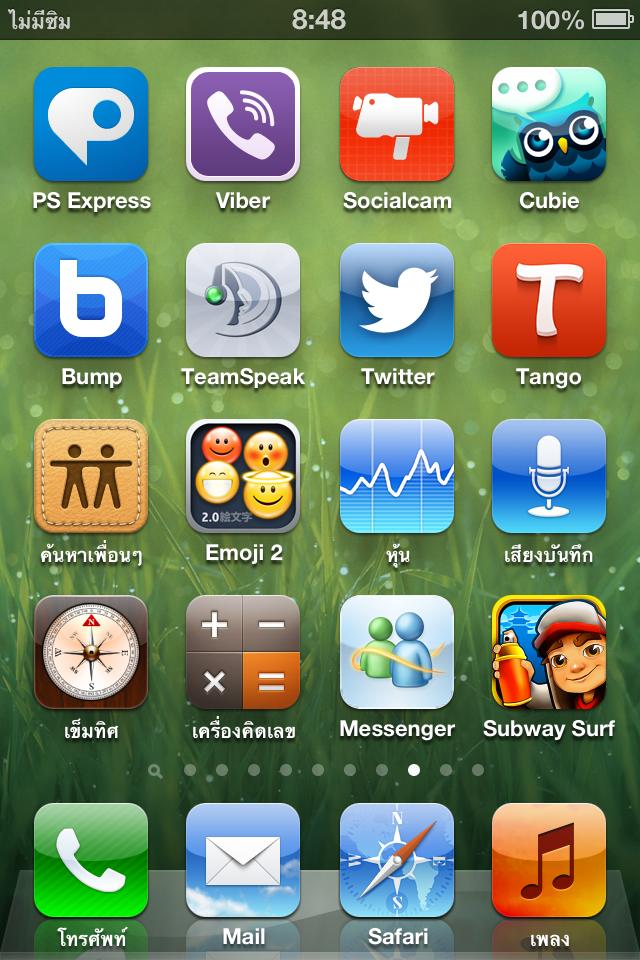640x960 pixels.
Task: Launch Tango
Action: click(x=549, y=300)
